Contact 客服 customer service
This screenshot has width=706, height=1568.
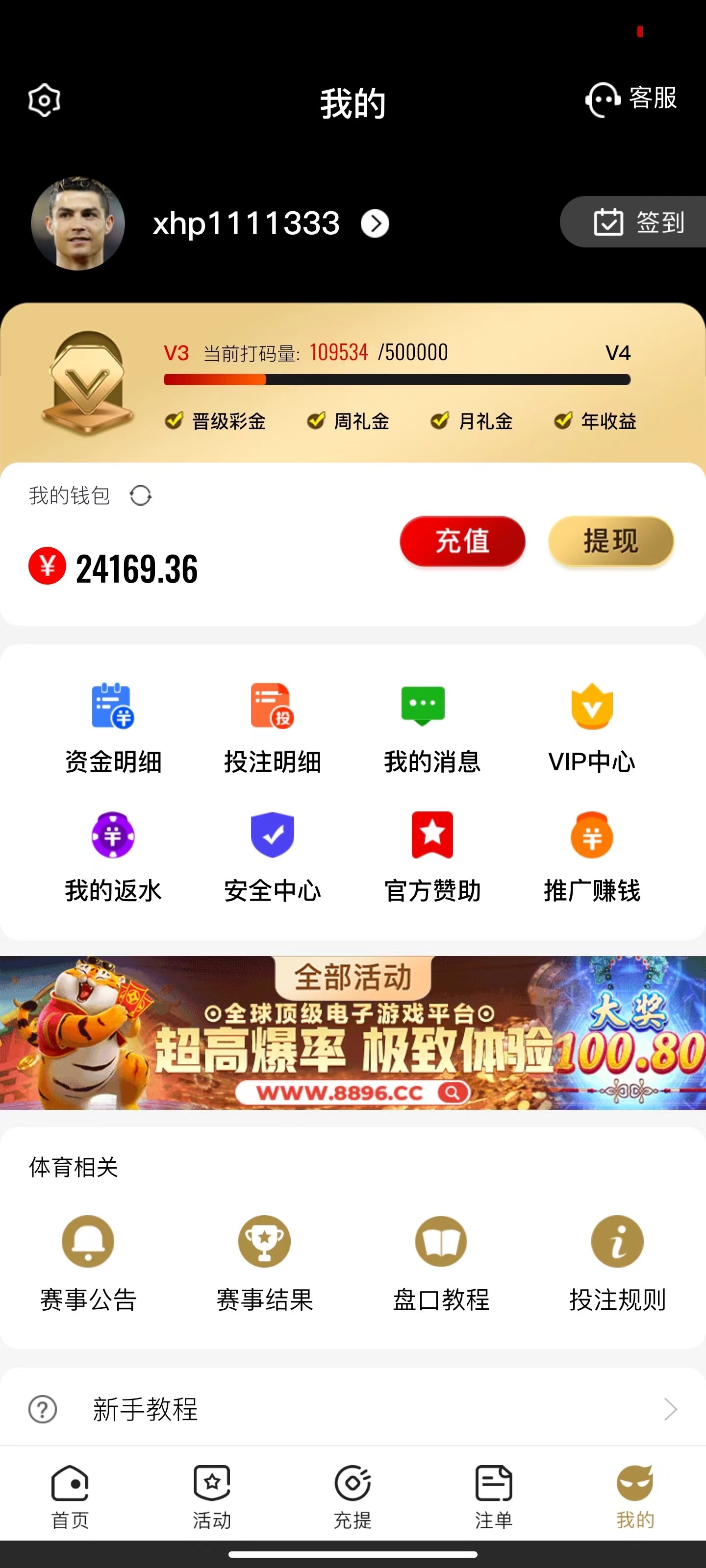point(631,98)
